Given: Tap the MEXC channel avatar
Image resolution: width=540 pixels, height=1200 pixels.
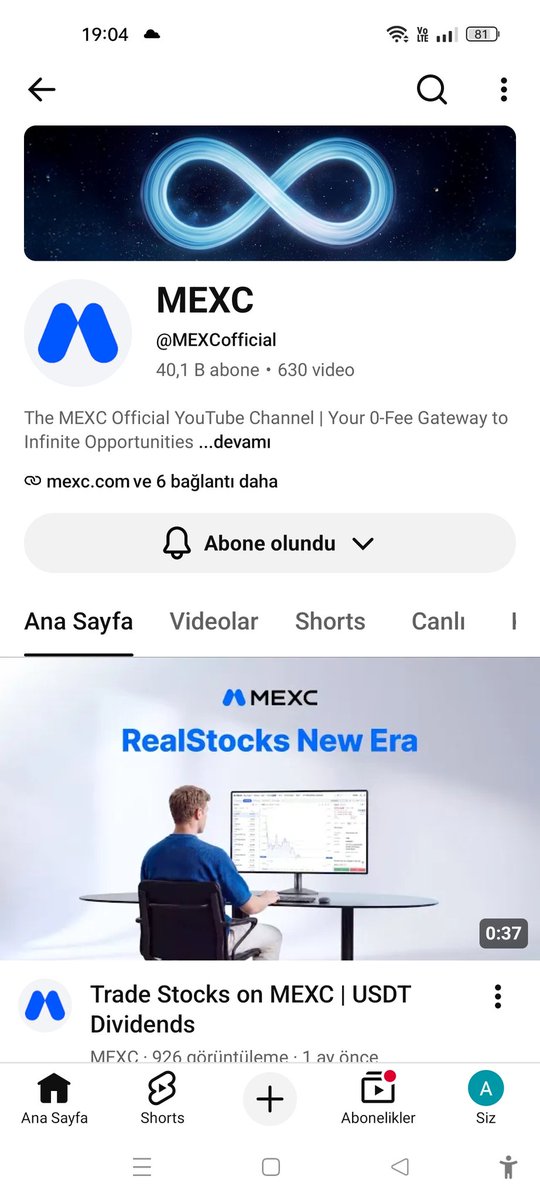Looking at the screenshot, I should pos(78,333).
